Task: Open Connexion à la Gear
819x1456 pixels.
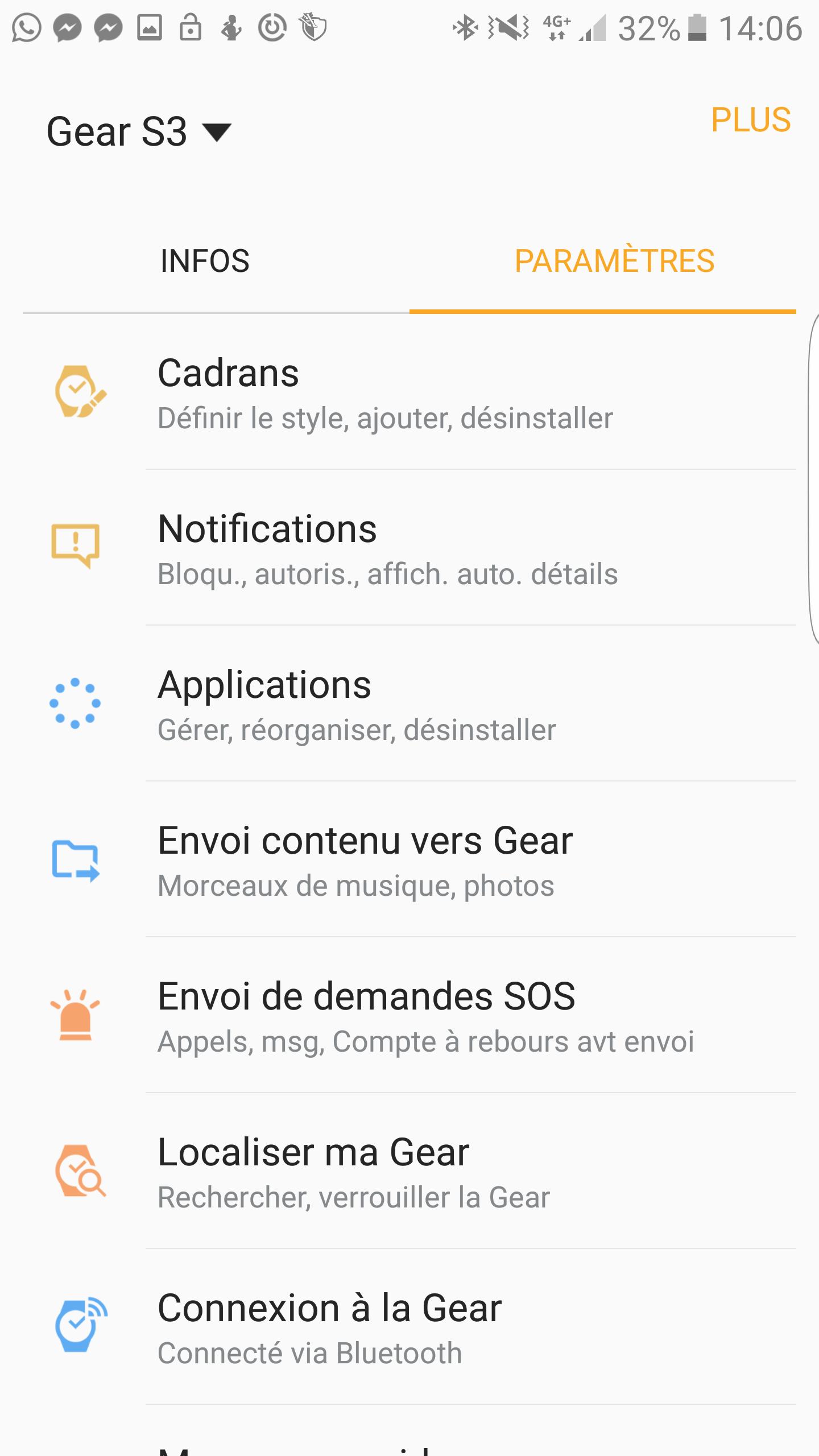Action: point(409,1327)
